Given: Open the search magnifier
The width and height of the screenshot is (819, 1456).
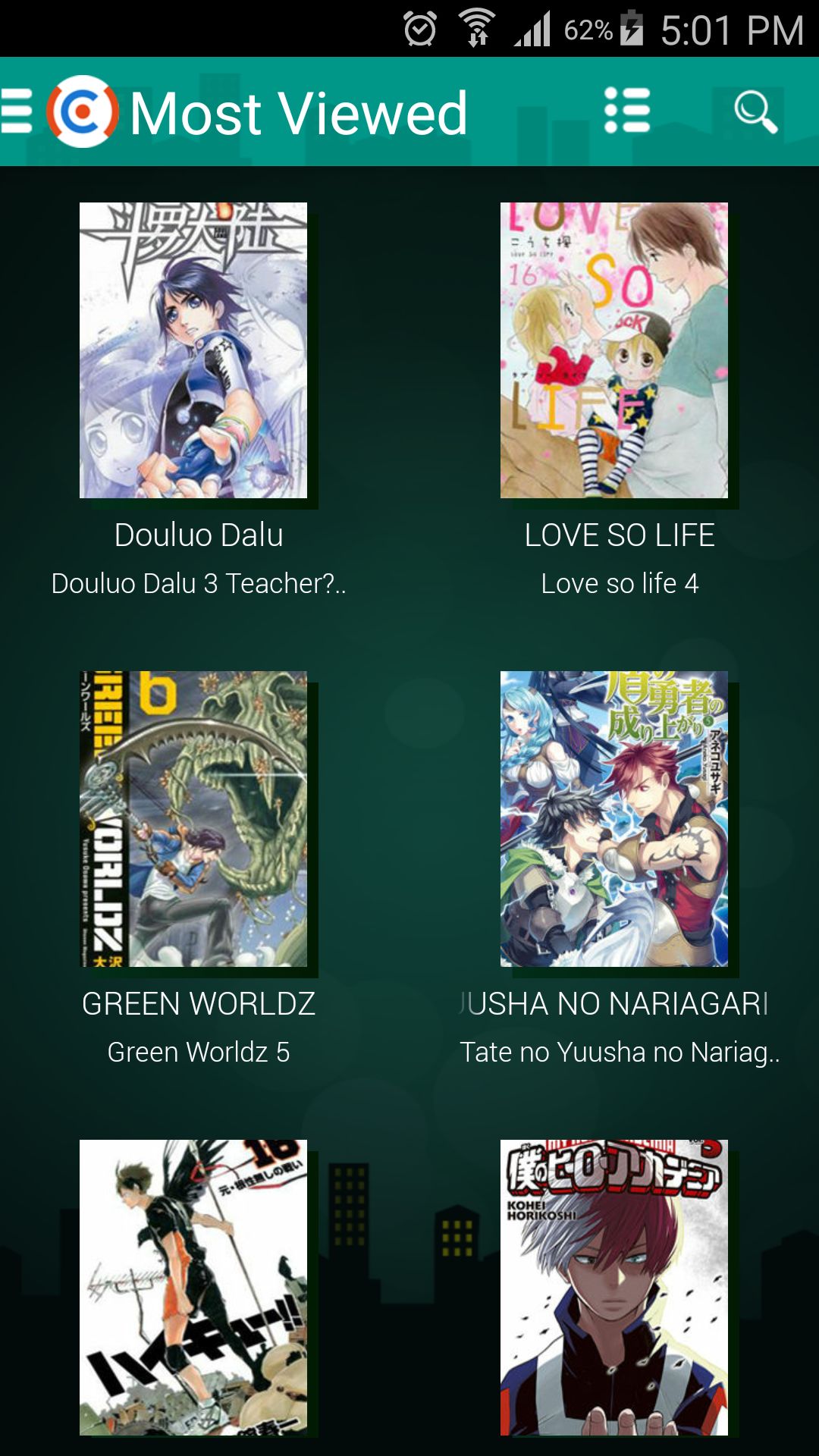Looking at the screenshot, I should (755, 111).
